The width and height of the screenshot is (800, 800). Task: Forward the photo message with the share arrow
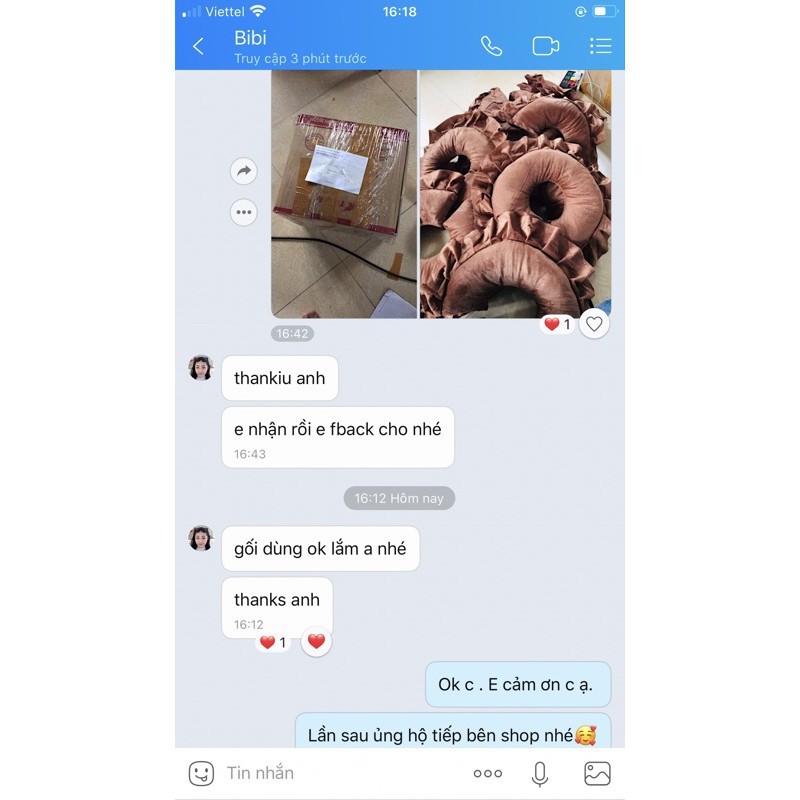coord(244,171)
